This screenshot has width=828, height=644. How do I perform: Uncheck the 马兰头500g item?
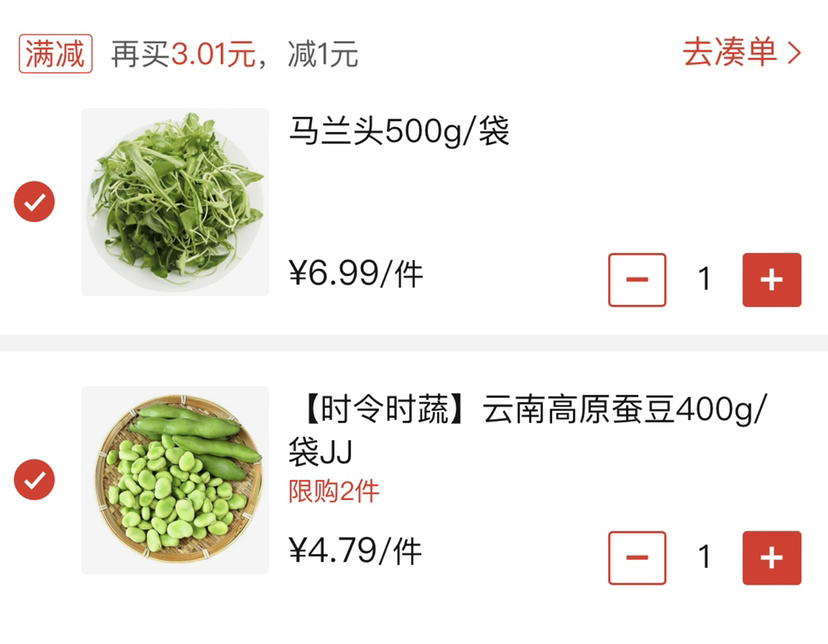click(34, 202)
